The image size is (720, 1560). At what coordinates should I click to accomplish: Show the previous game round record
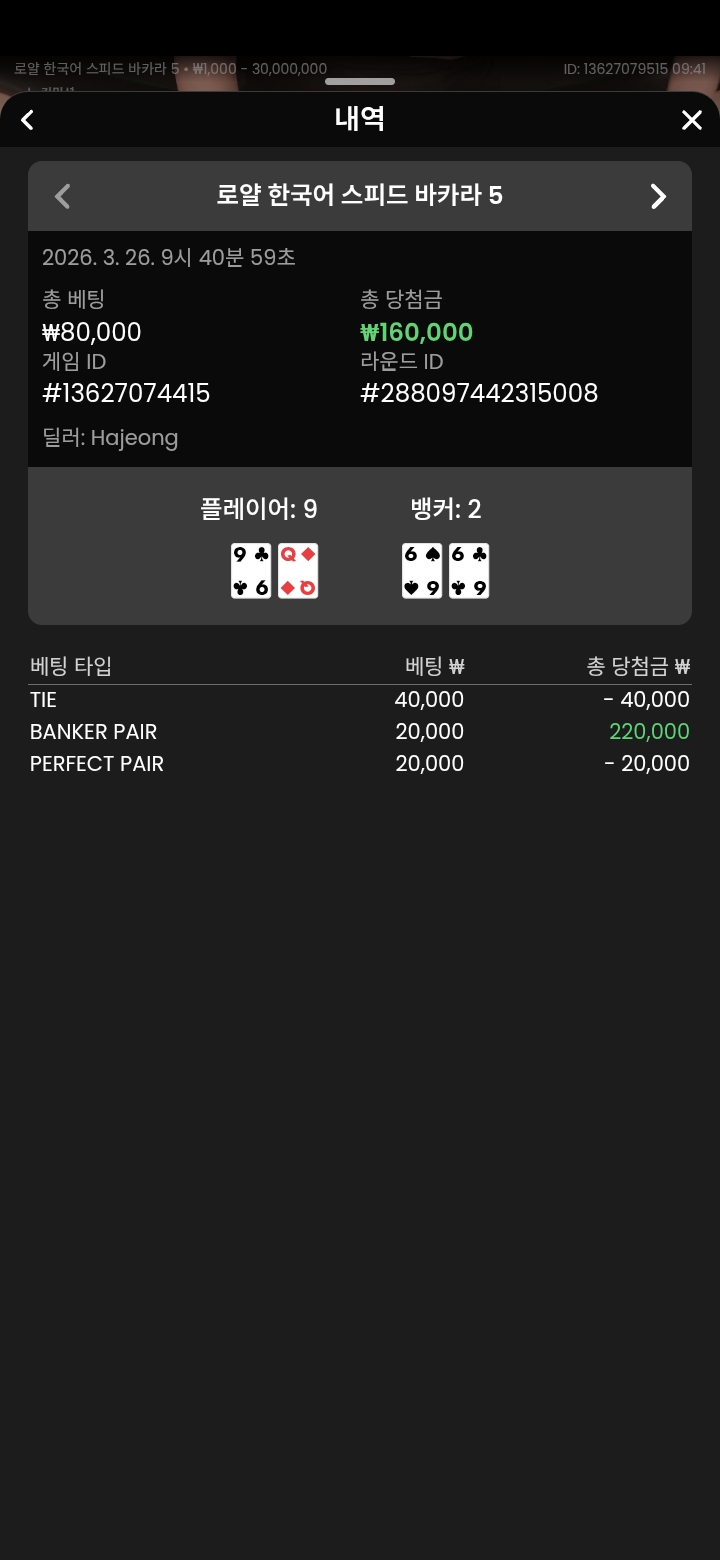pyautogui.click(x=63, y=196)
